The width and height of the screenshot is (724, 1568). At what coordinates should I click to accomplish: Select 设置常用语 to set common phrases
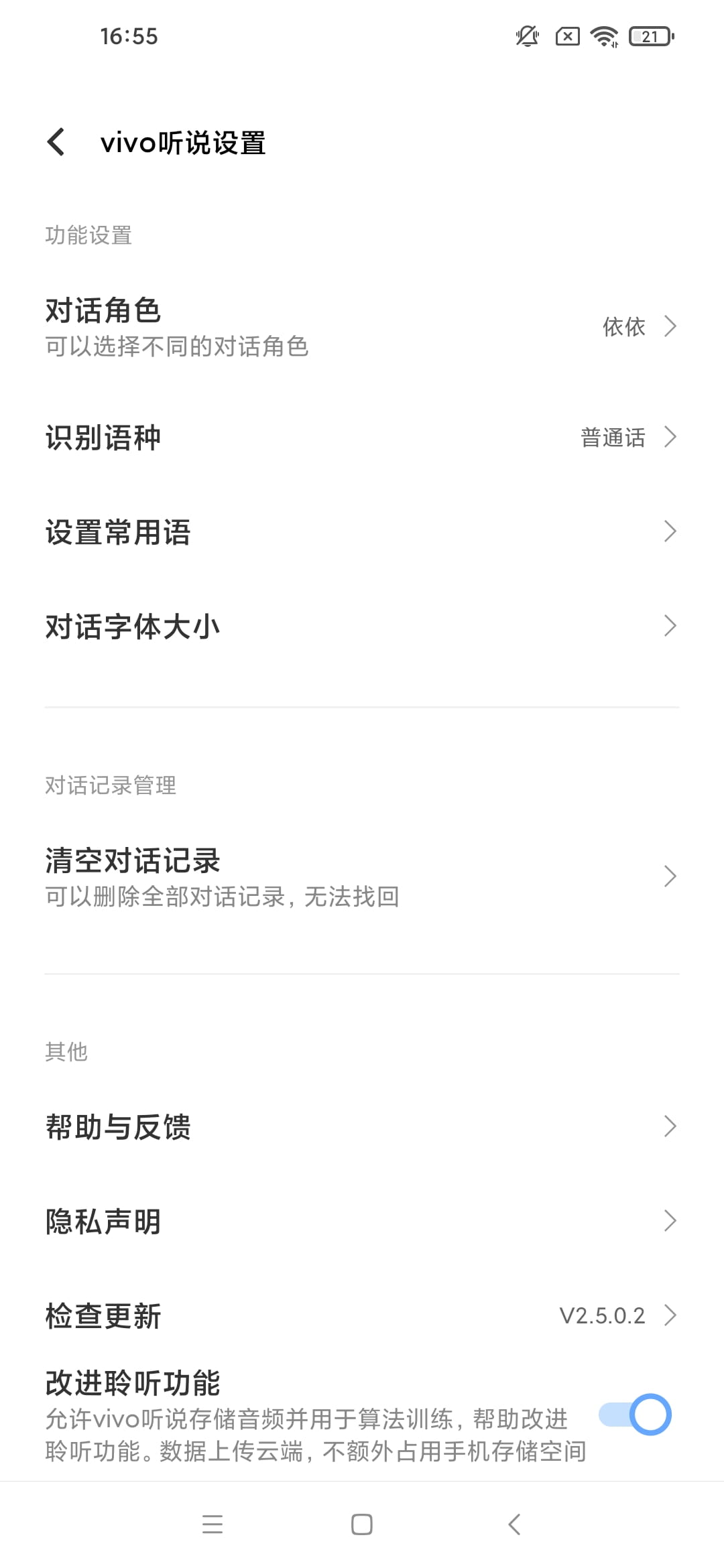(x=362, y=531)
